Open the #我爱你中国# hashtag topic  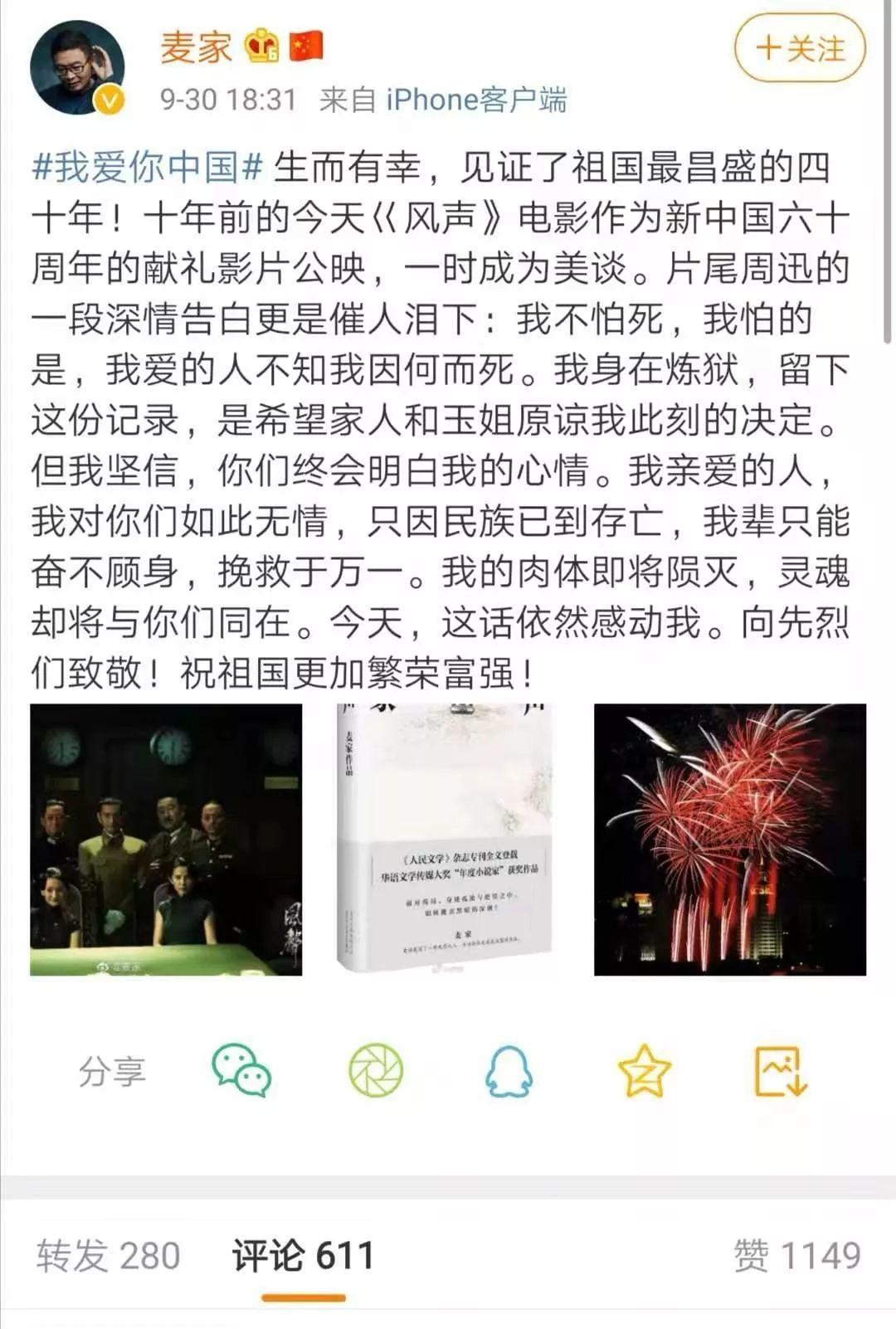(148, 168)
